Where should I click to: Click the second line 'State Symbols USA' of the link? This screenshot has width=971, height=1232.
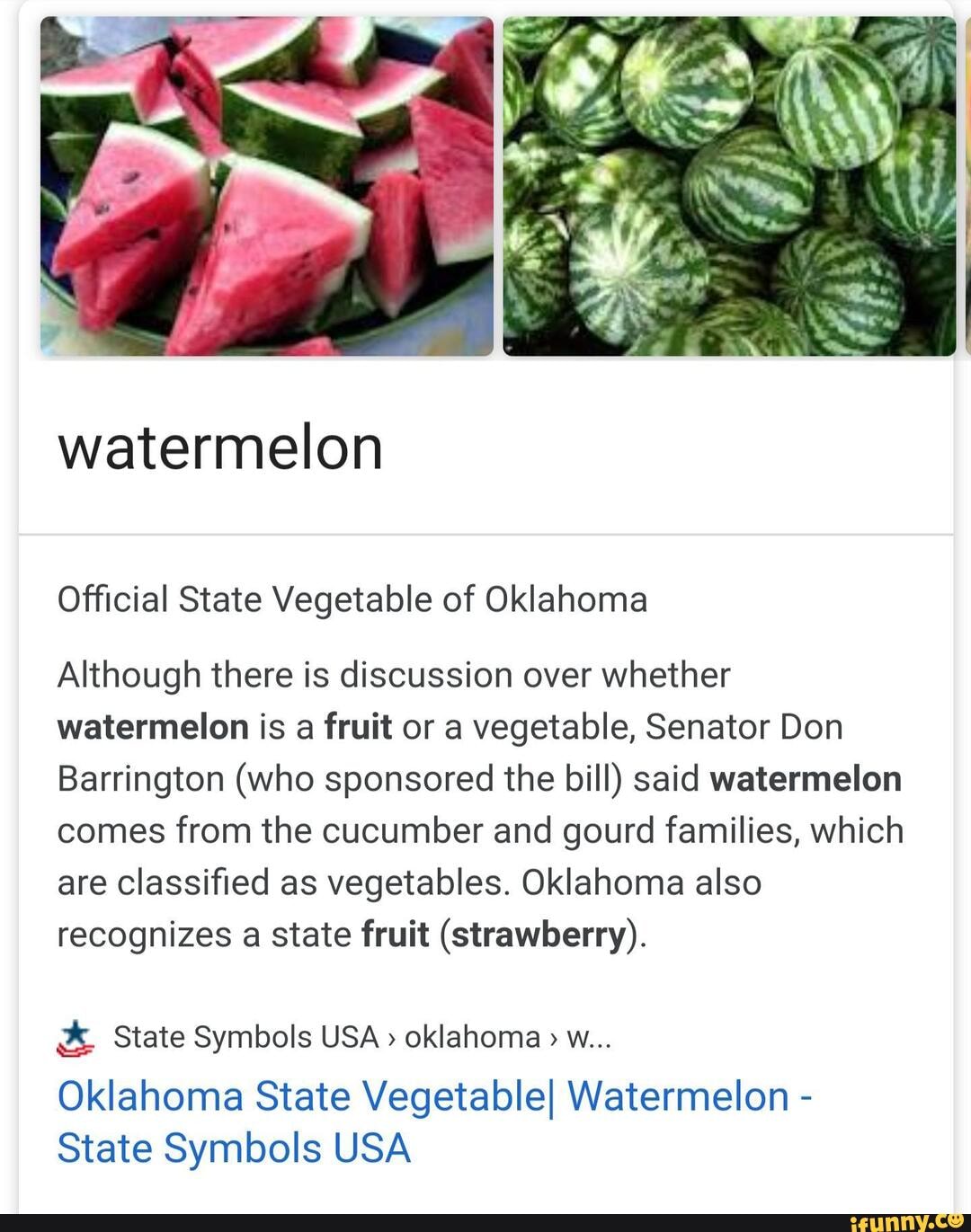[x=232, y=1148]
